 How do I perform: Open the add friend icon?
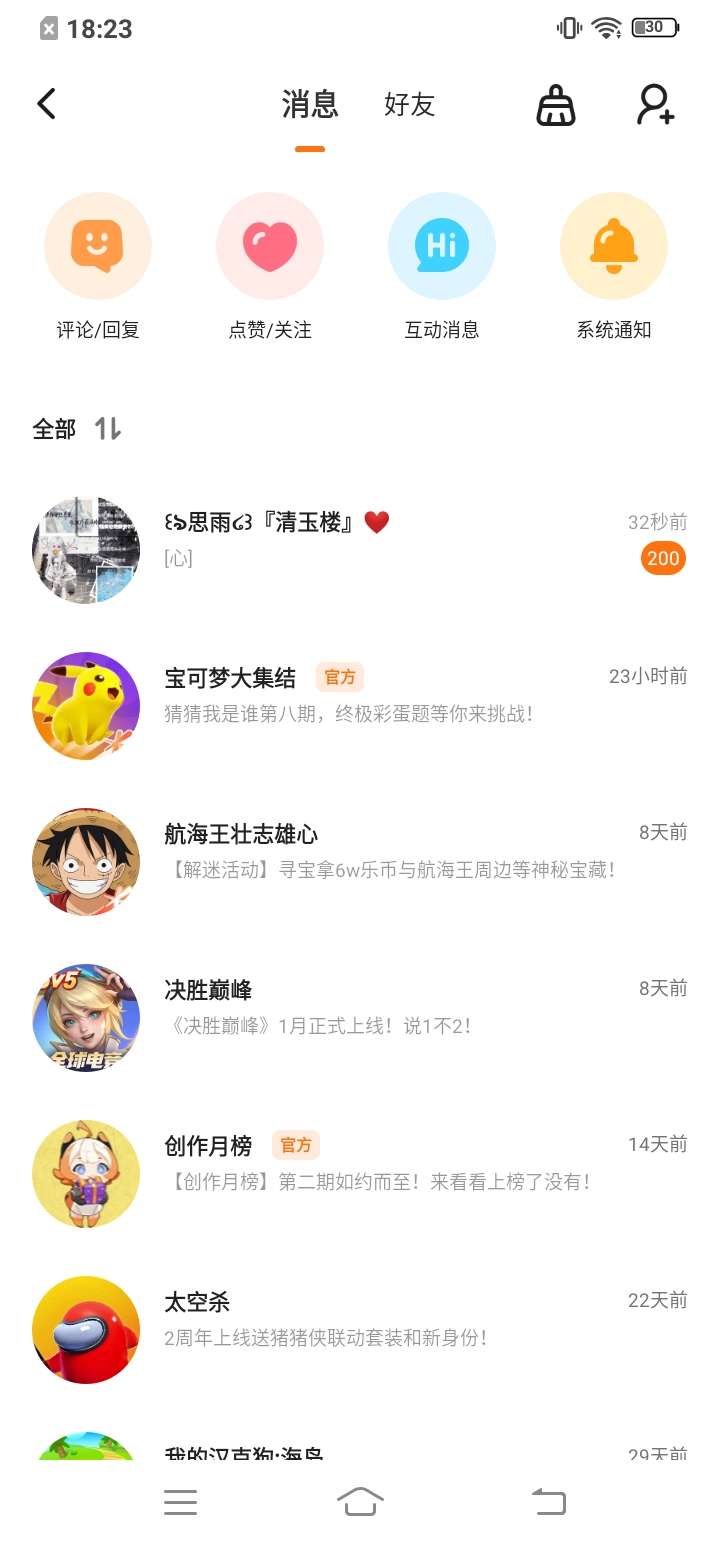click(x=656, y=105)
